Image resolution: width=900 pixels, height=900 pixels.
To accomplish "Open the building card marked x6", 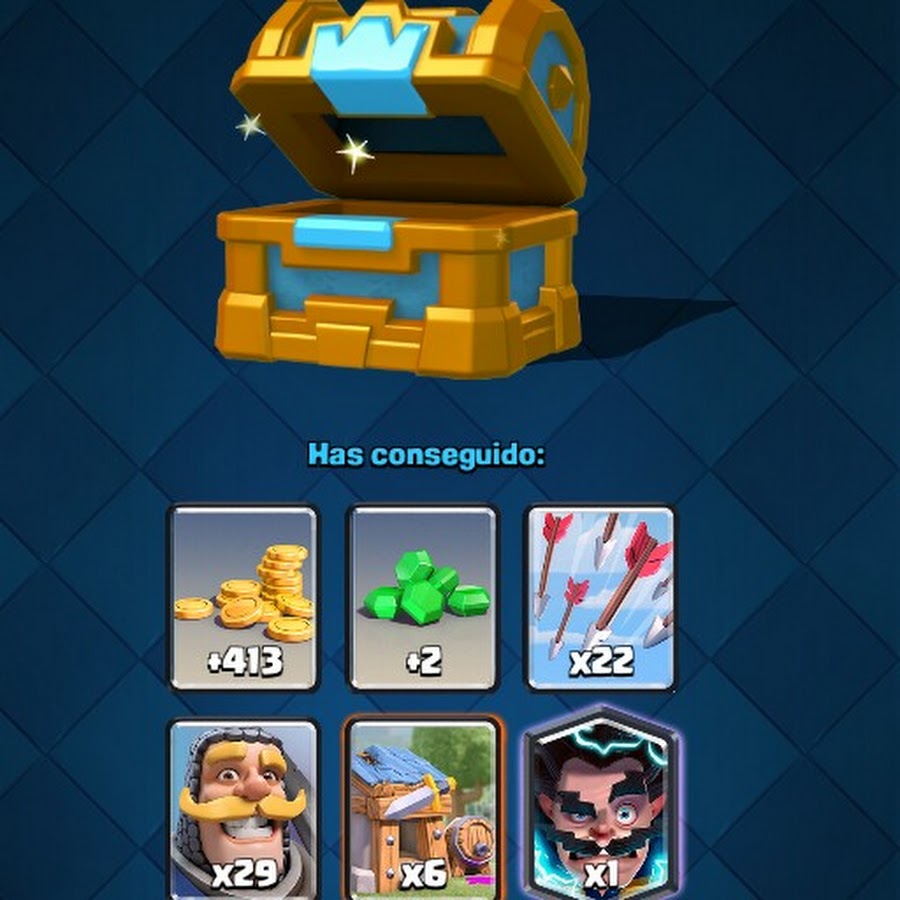I will (422, 808).
